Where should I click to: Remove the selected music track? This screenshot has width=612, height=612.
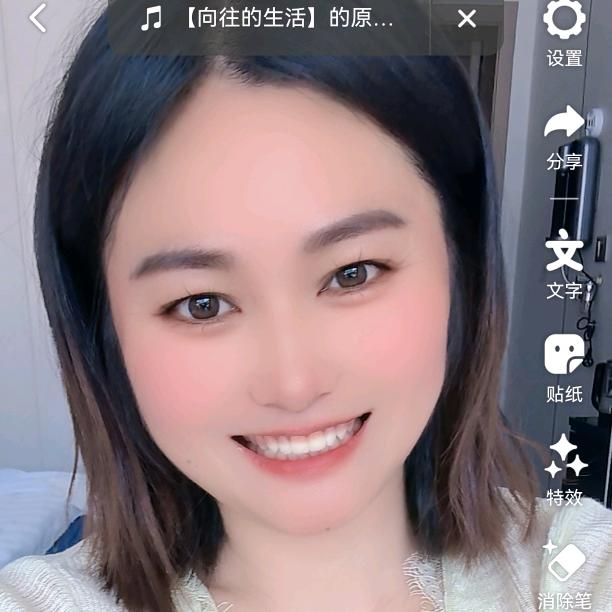[x=467, y=19]
